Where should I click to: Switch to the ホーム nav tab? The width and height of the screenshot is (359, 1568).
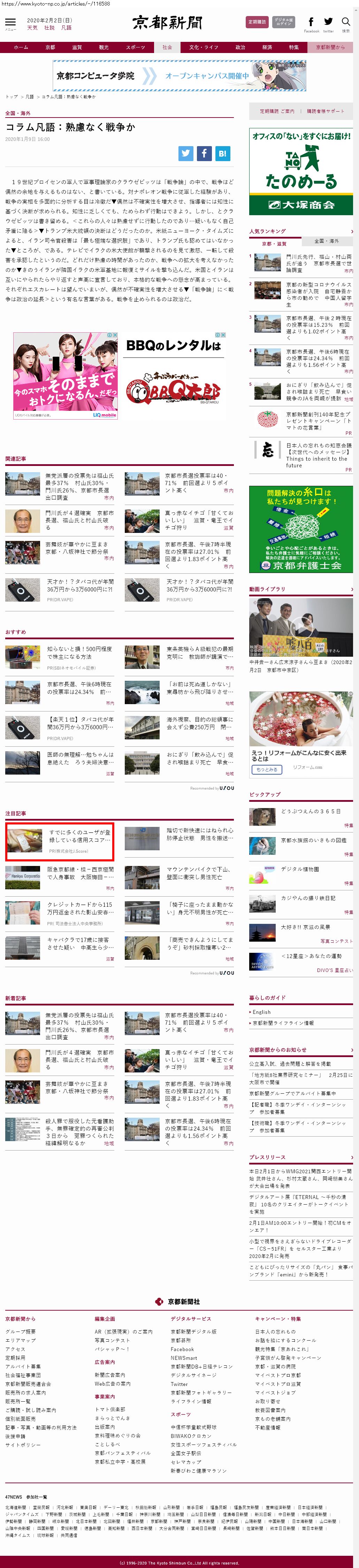pos(21,47)
